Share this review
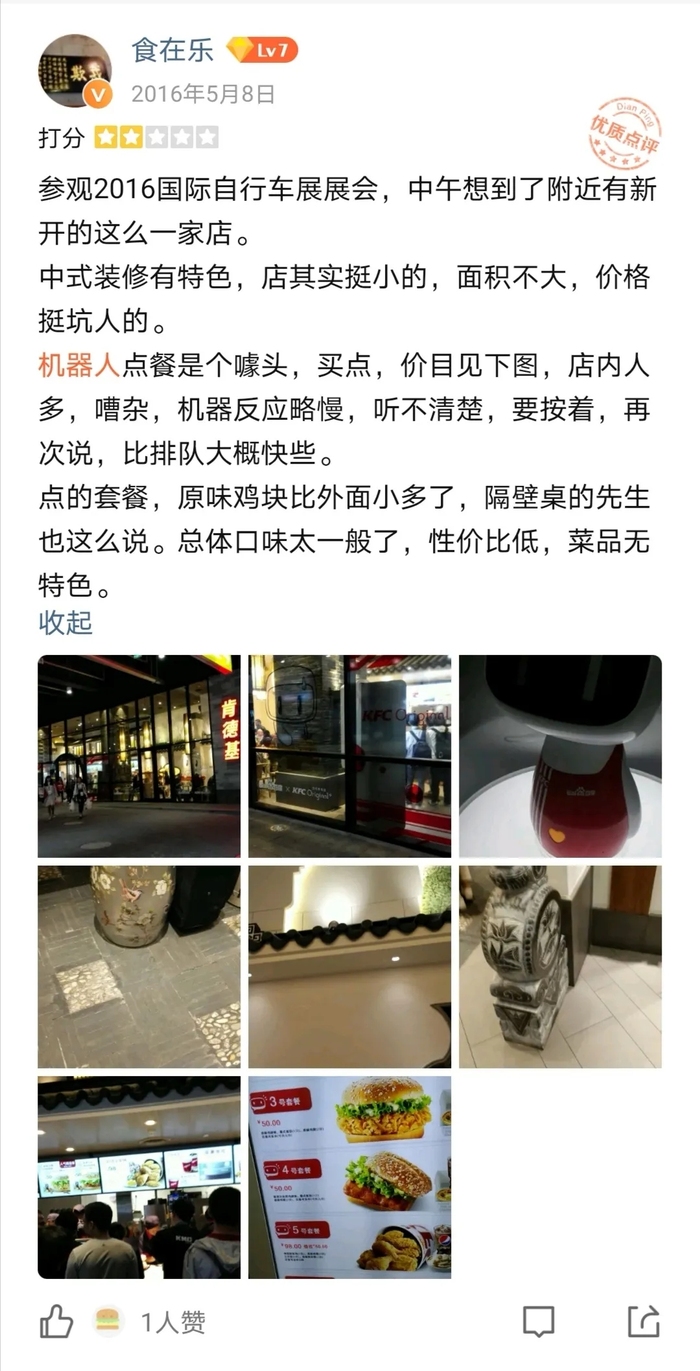The width and height of the screenshot is (700, 1371). tap(643, 1321)
